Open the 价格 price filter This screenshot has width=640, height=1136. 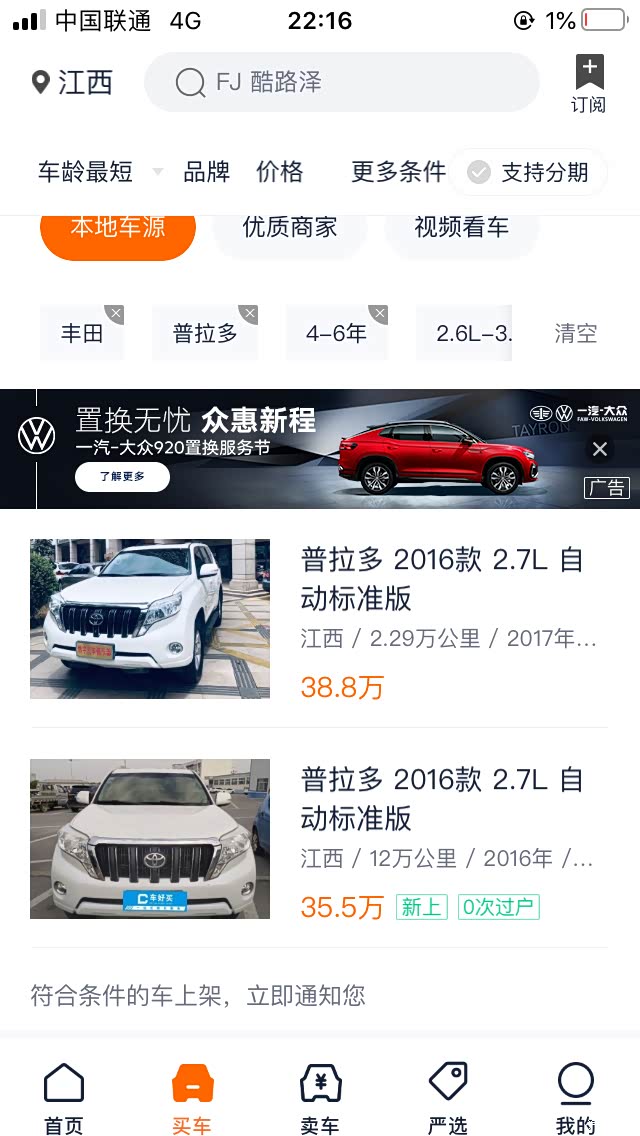(280, 172)
